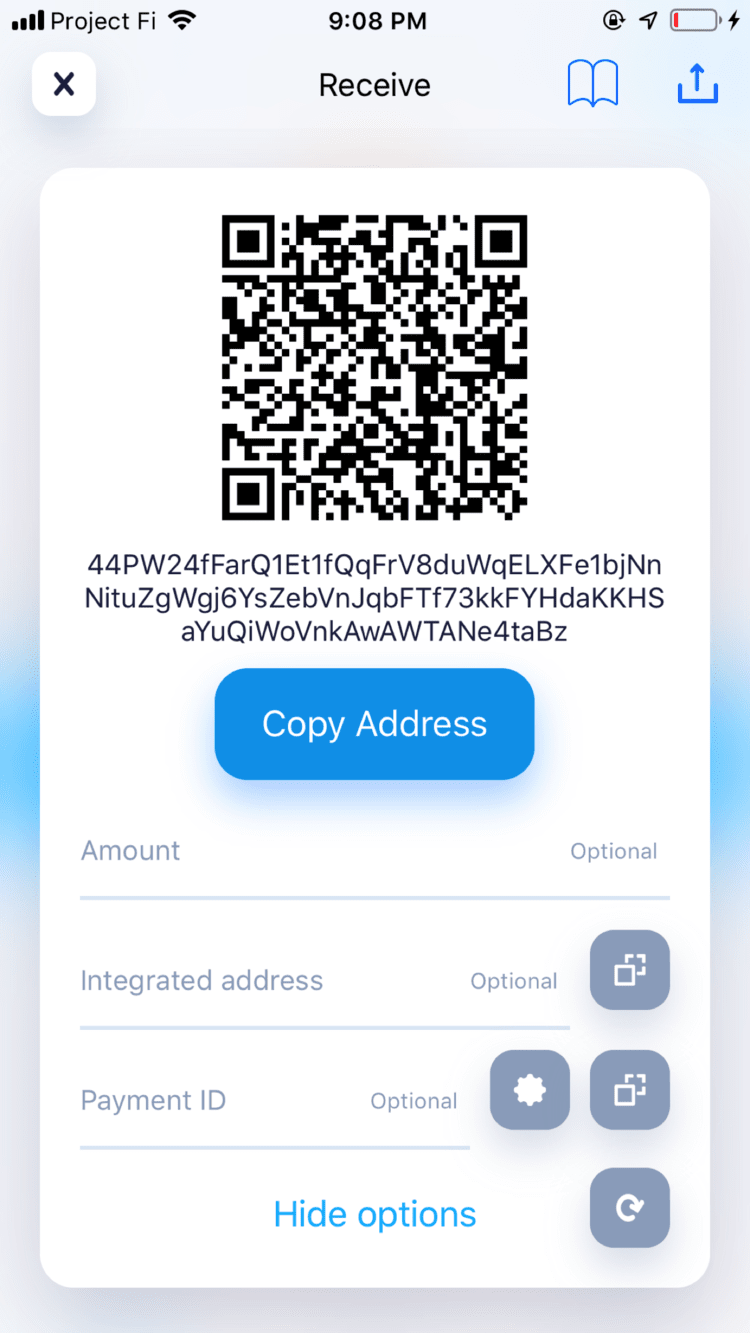Open the address book icon
Viewport: 750px width, 1333px height.
(x=593, y=84)
